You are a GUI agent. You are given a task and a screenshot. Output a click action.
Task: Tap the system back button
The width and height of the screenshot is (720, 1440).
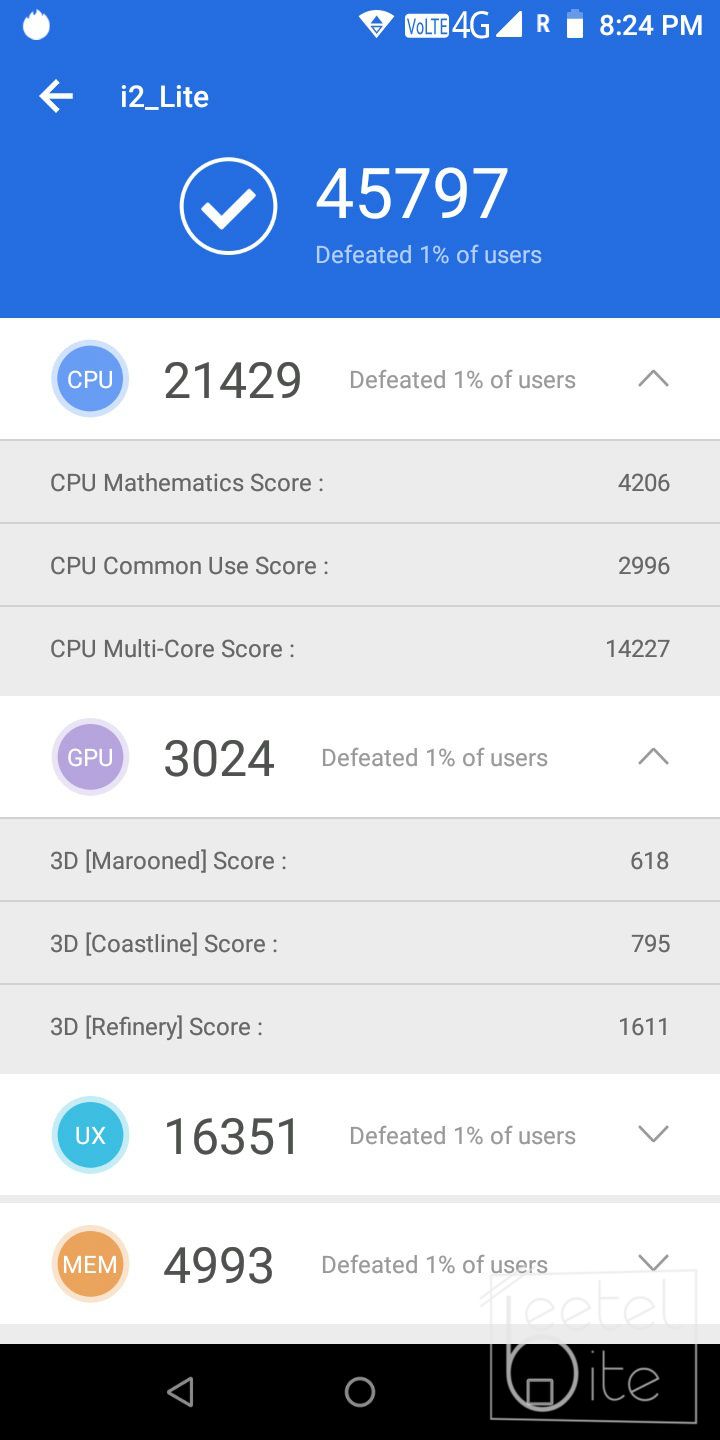pyautogui.click(x=180, y=1391)
